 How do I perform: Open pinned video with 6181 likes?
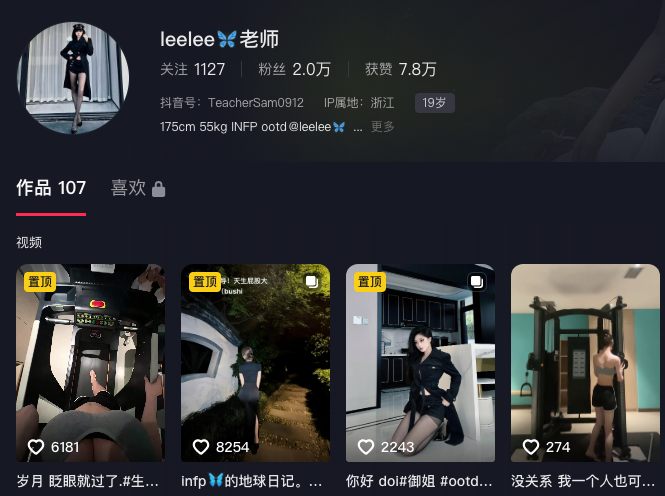(x=91, y=362)
